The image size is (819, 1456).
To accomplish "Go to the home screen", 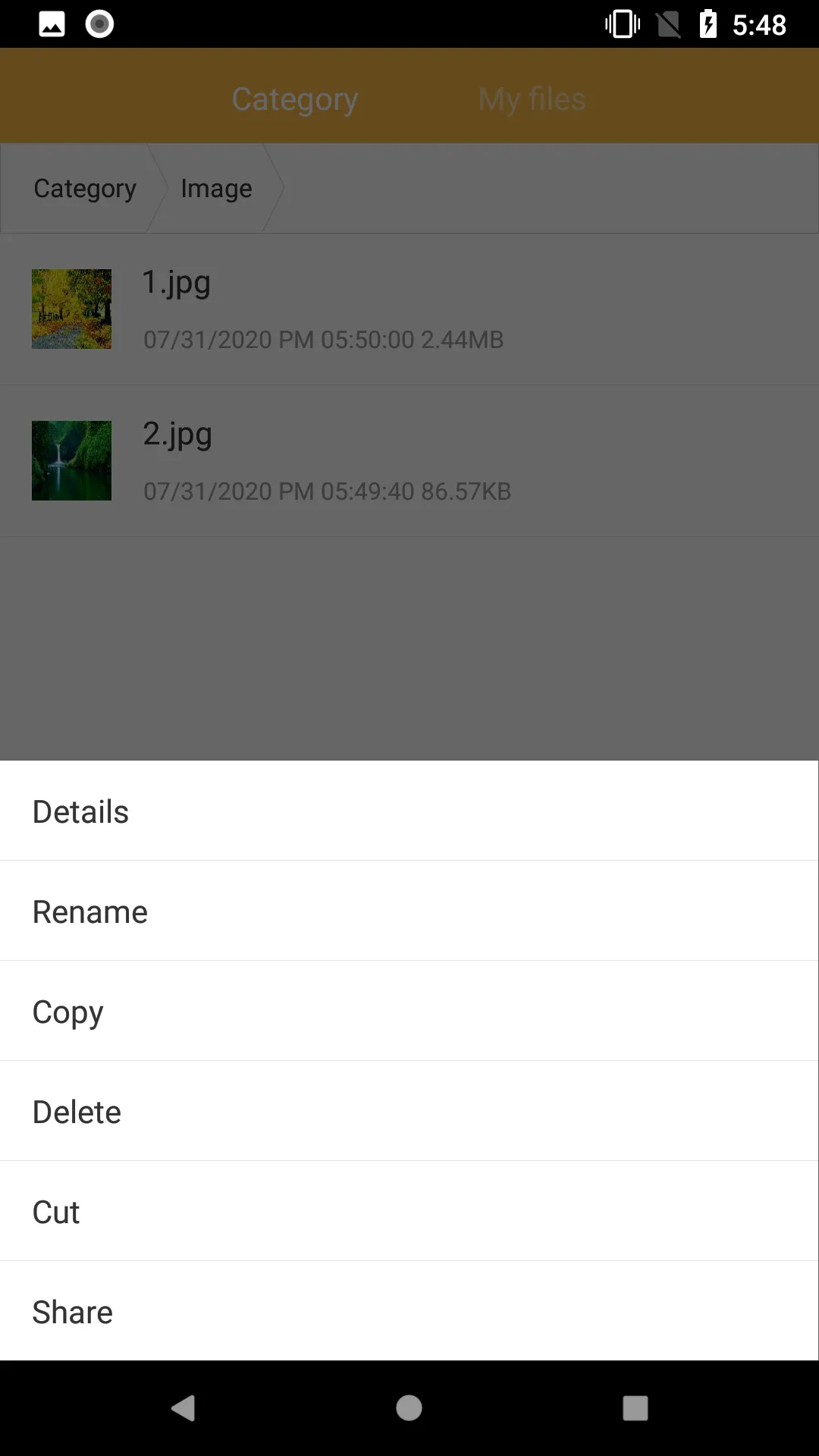I will tap(409, 1408).
